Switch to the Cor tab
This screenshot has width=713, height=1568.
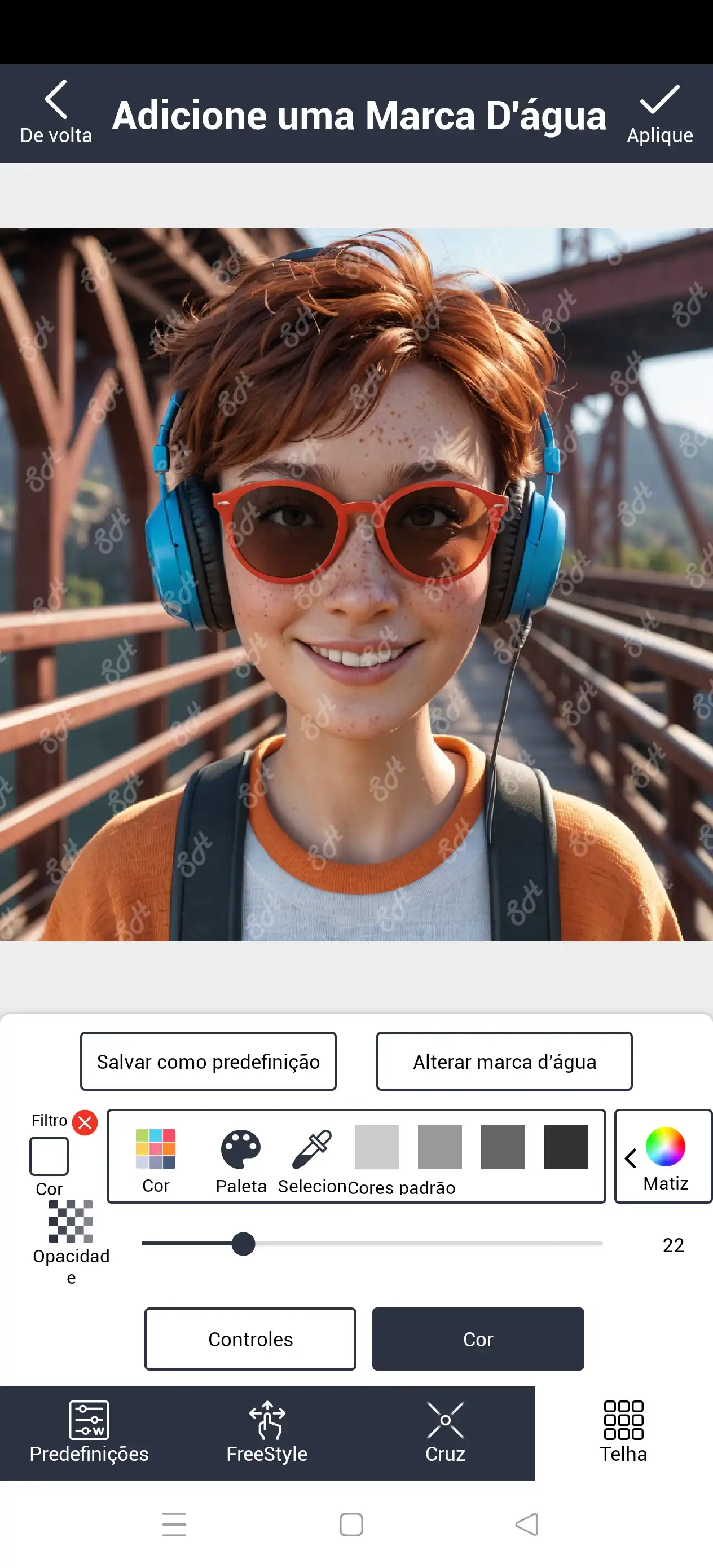pos(478,1339)
